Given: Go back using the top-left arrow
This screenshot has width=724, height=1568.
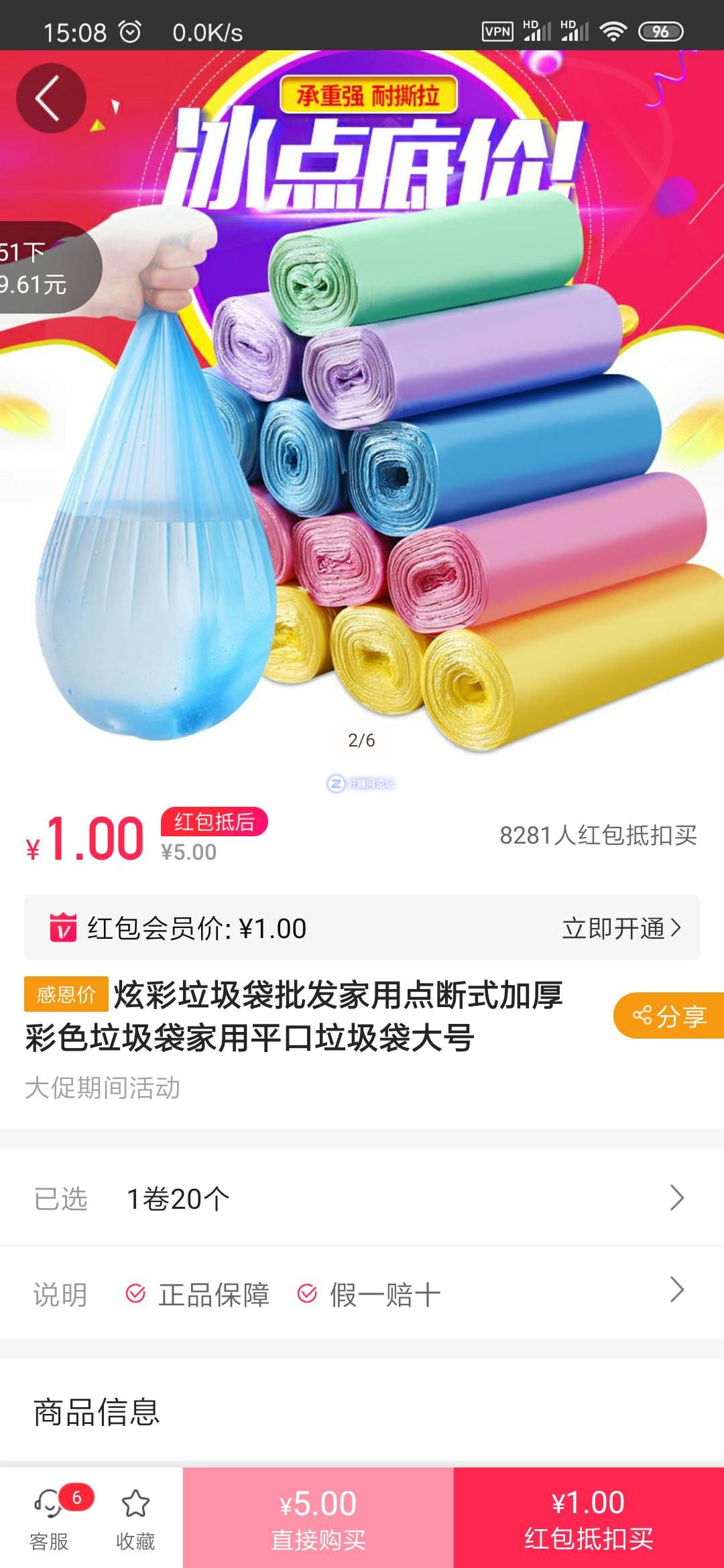Looking at the screenshot, I should point(51,99).
